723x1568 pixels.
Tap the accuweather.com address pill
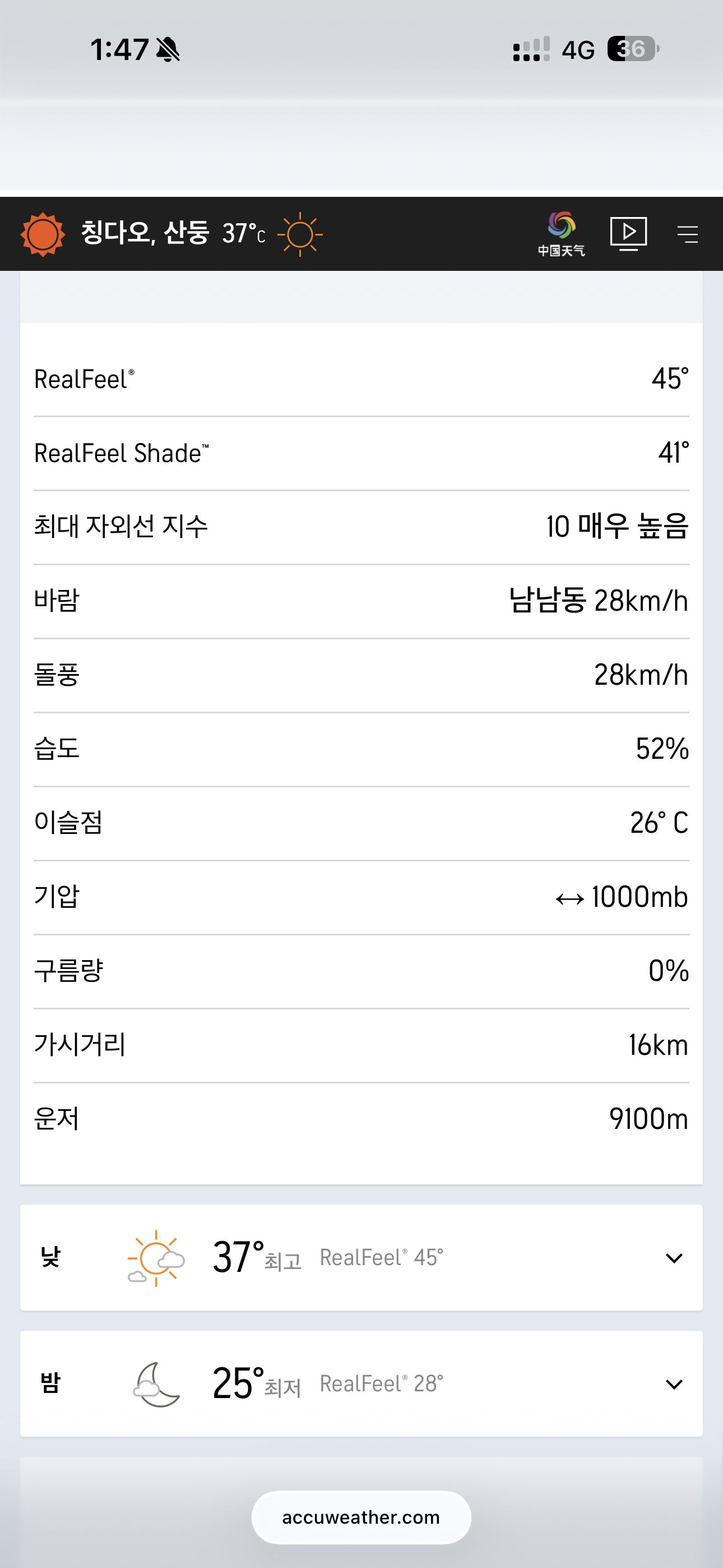click(361, 1517)
